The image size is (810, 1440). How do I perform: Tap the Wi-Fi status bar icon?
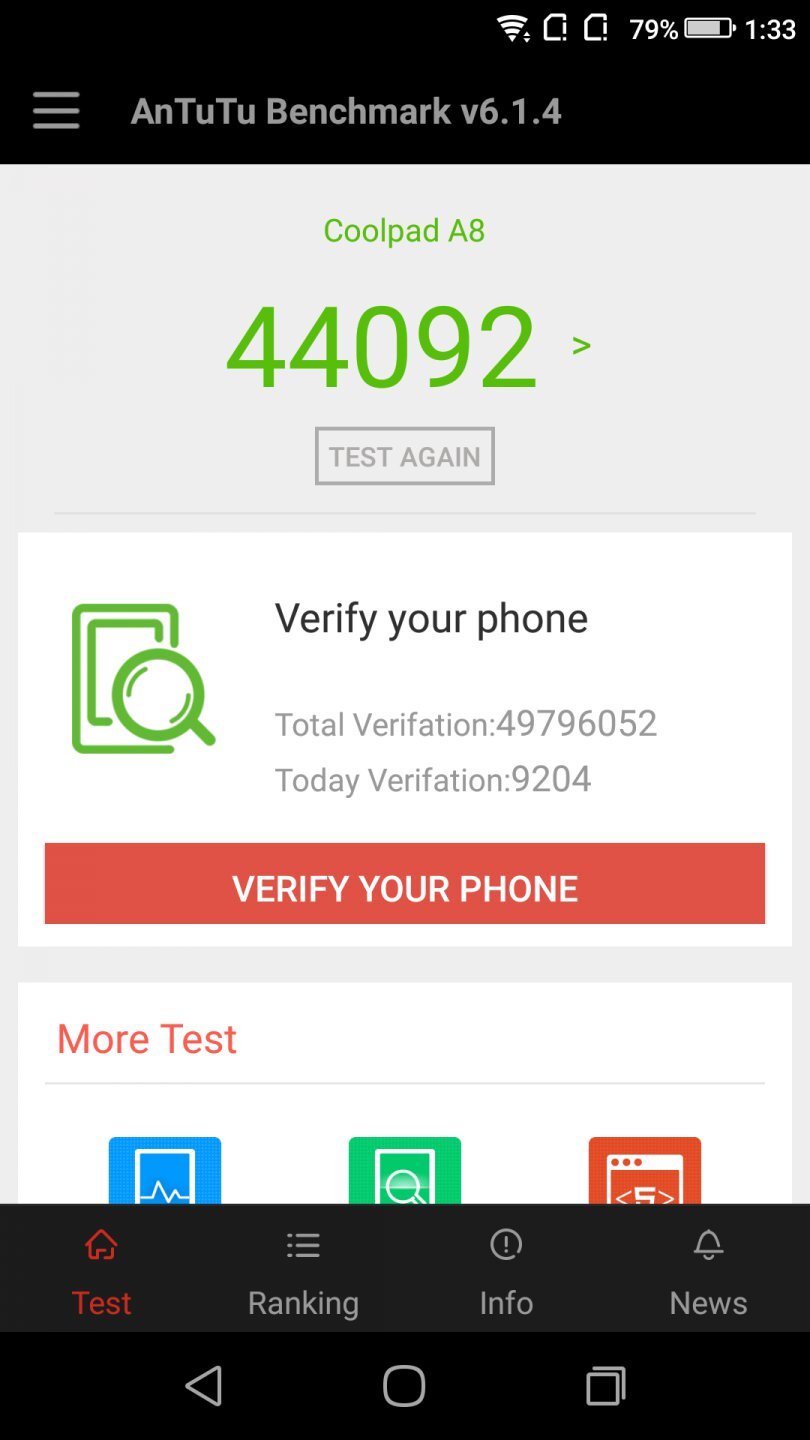point(511,29)
